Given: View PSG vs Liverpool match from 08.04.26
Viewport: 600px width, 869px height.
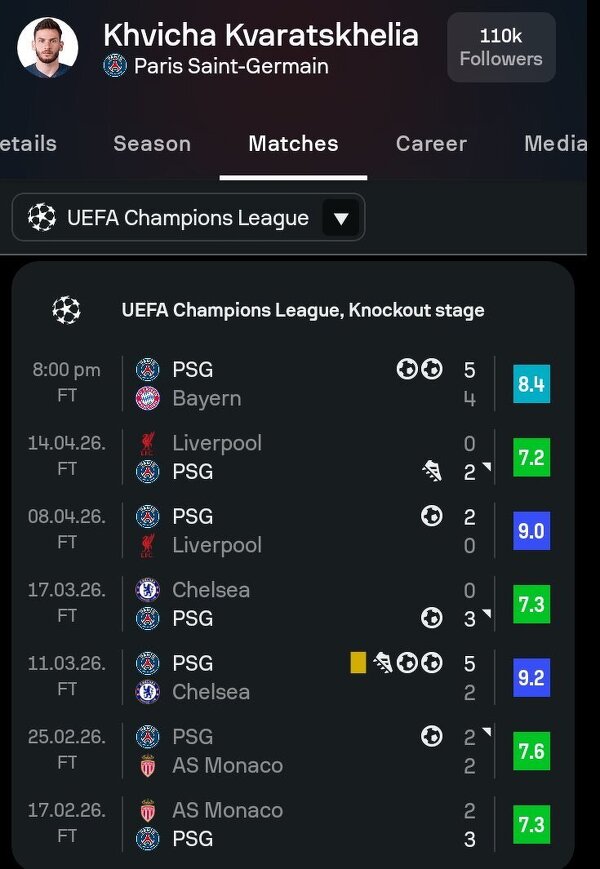Looking at the screenshot, I should (x=300, y=530).
